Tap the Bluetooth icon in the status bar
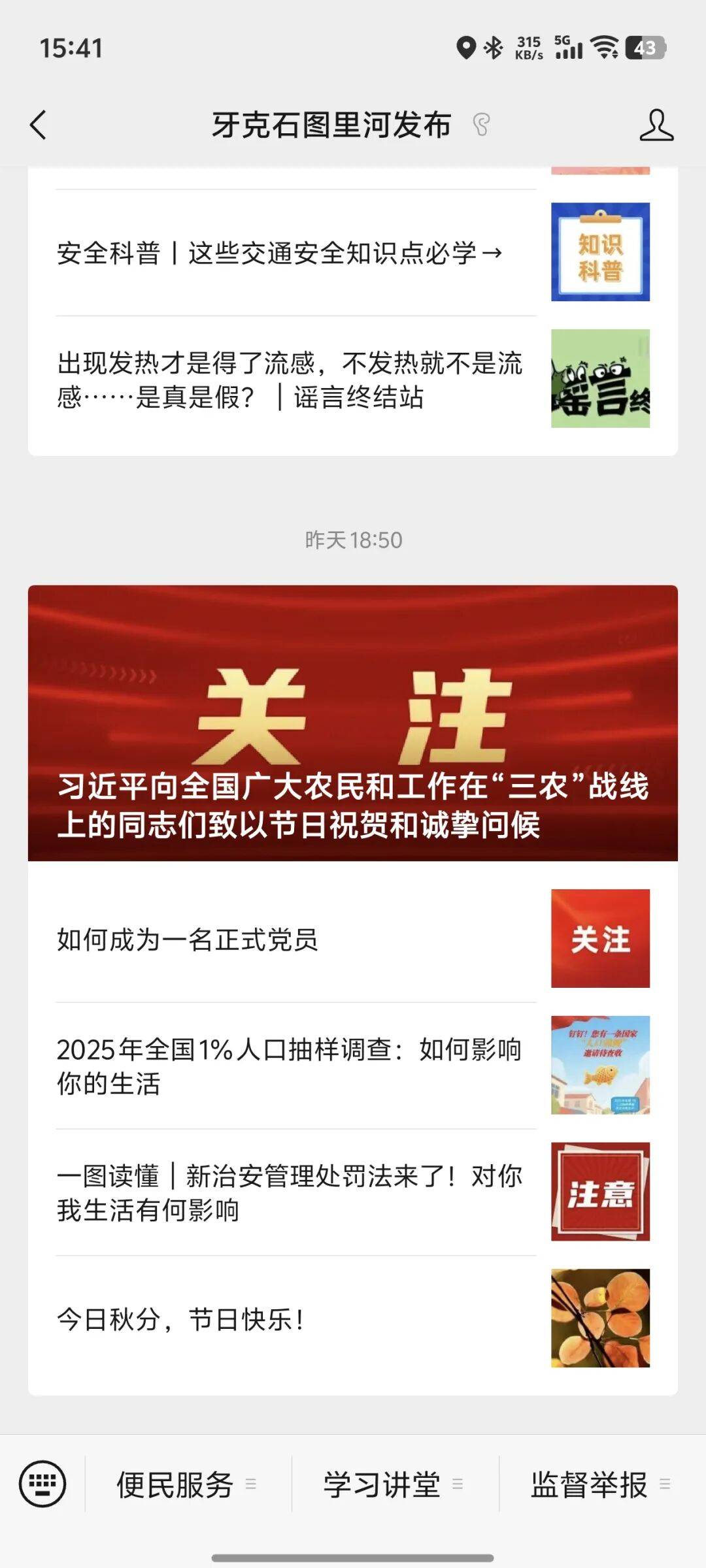 point(494,46)
